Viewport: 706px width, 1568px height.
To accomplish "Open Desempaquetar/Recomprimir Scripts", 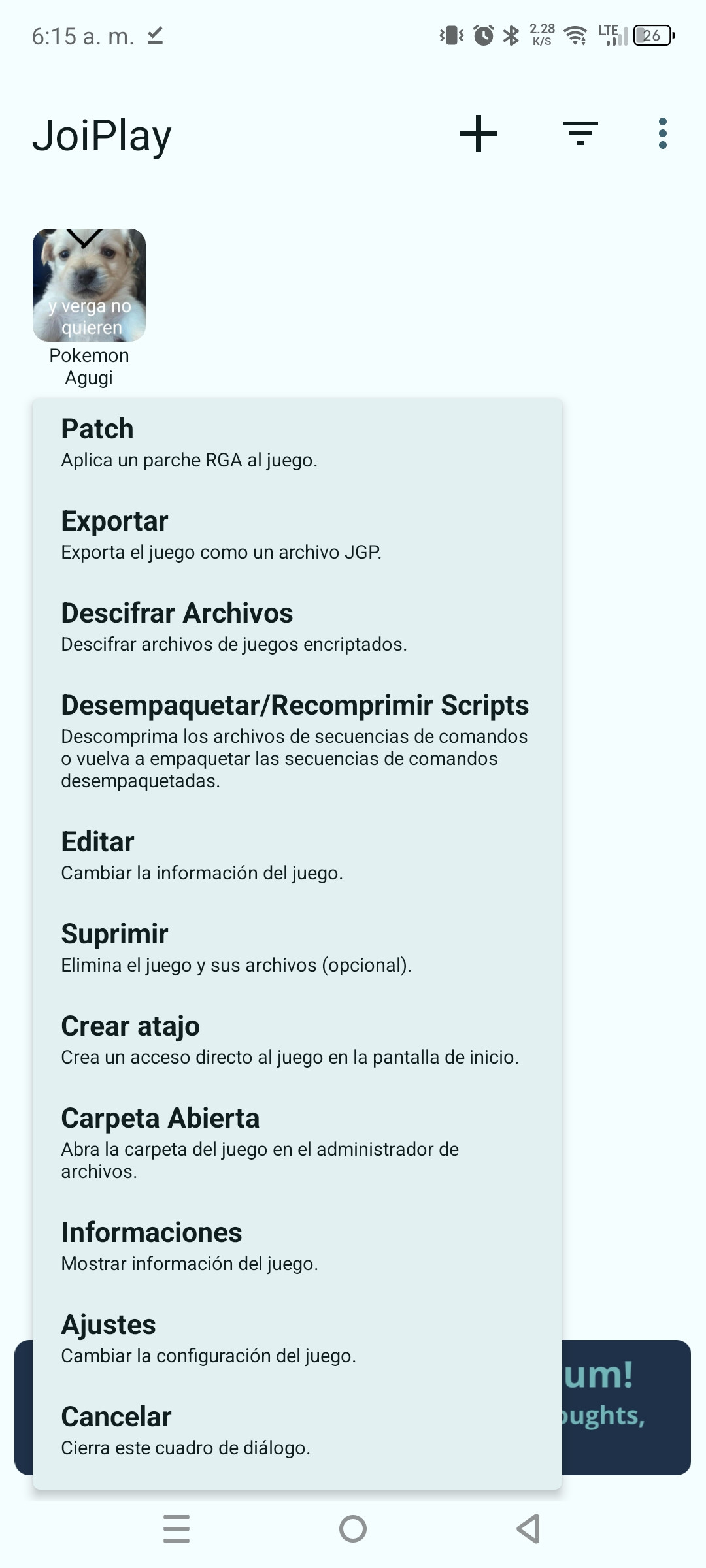I will pyautogui.click(x=297, y=741).
